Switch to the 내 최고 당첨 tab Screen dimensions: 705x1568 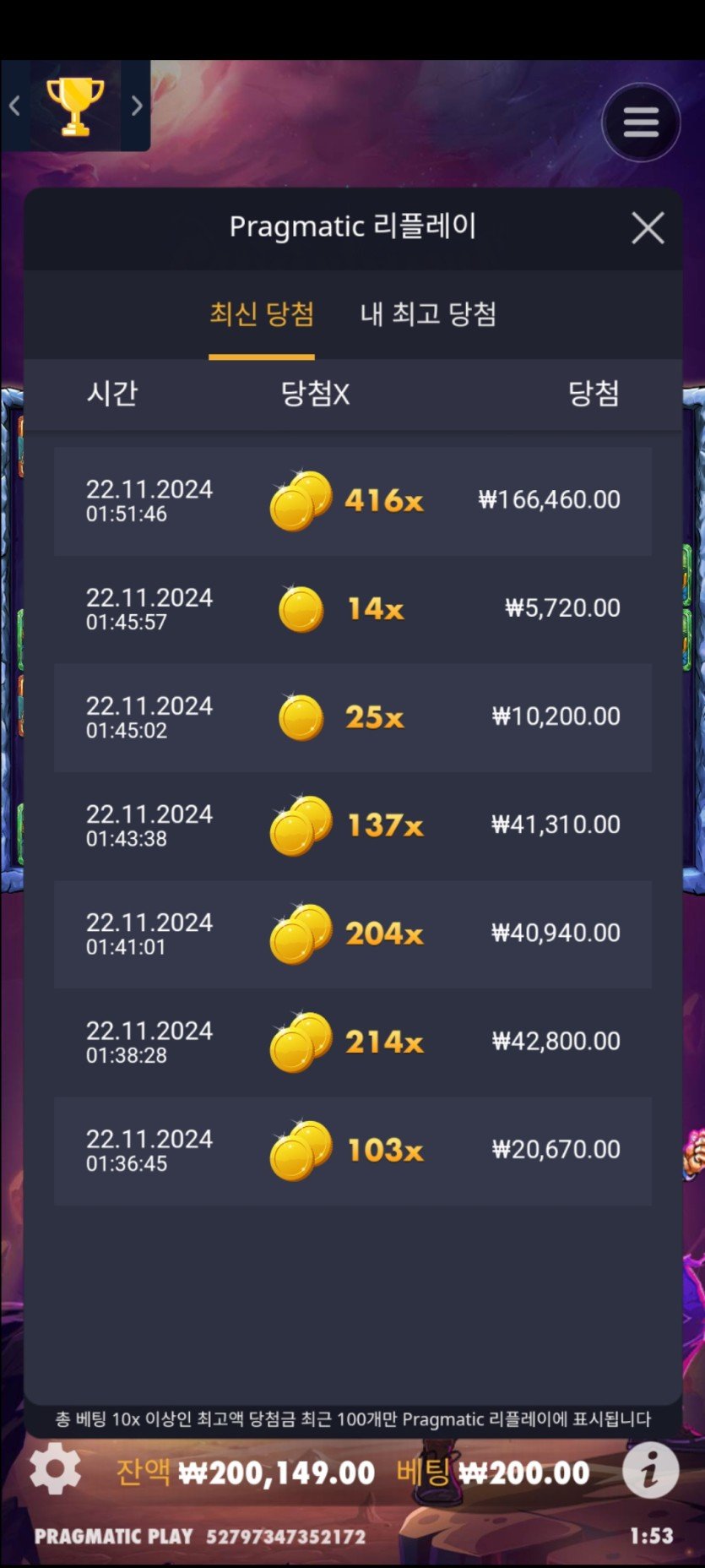pos(428,314)
